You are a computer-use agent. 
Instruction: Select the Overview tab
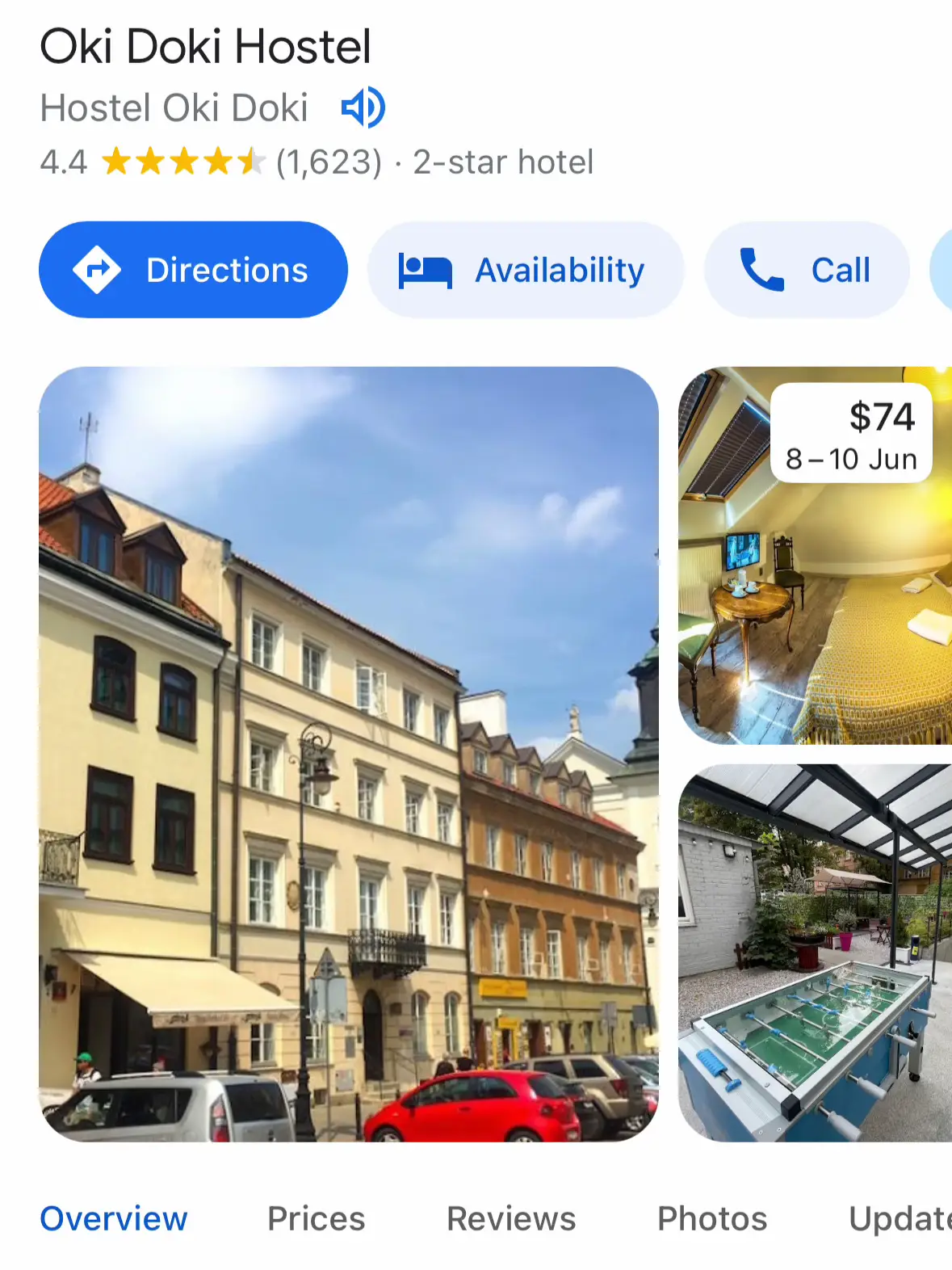[x=114, y=1218]
